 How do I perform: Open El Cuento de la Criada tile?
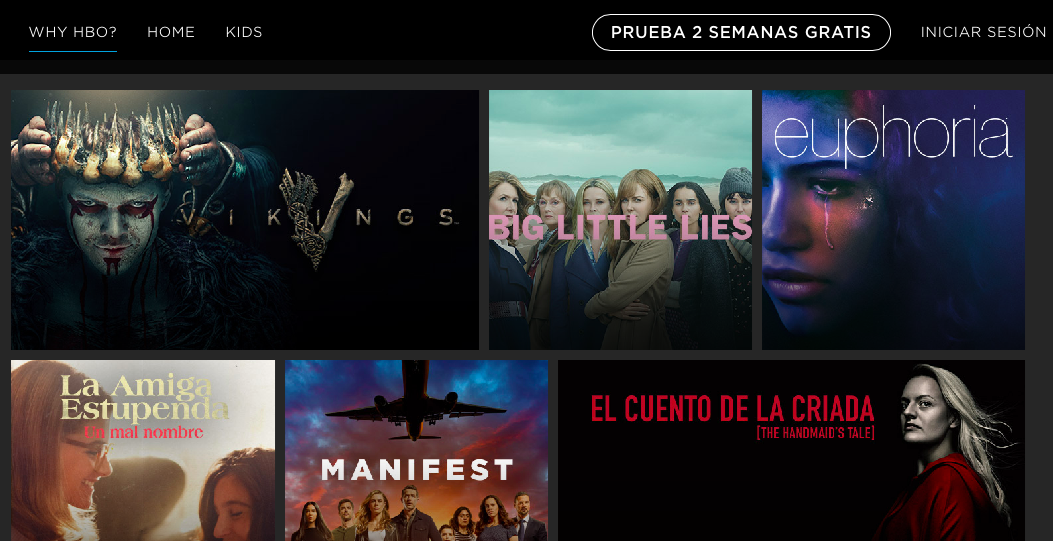point(791,450)
